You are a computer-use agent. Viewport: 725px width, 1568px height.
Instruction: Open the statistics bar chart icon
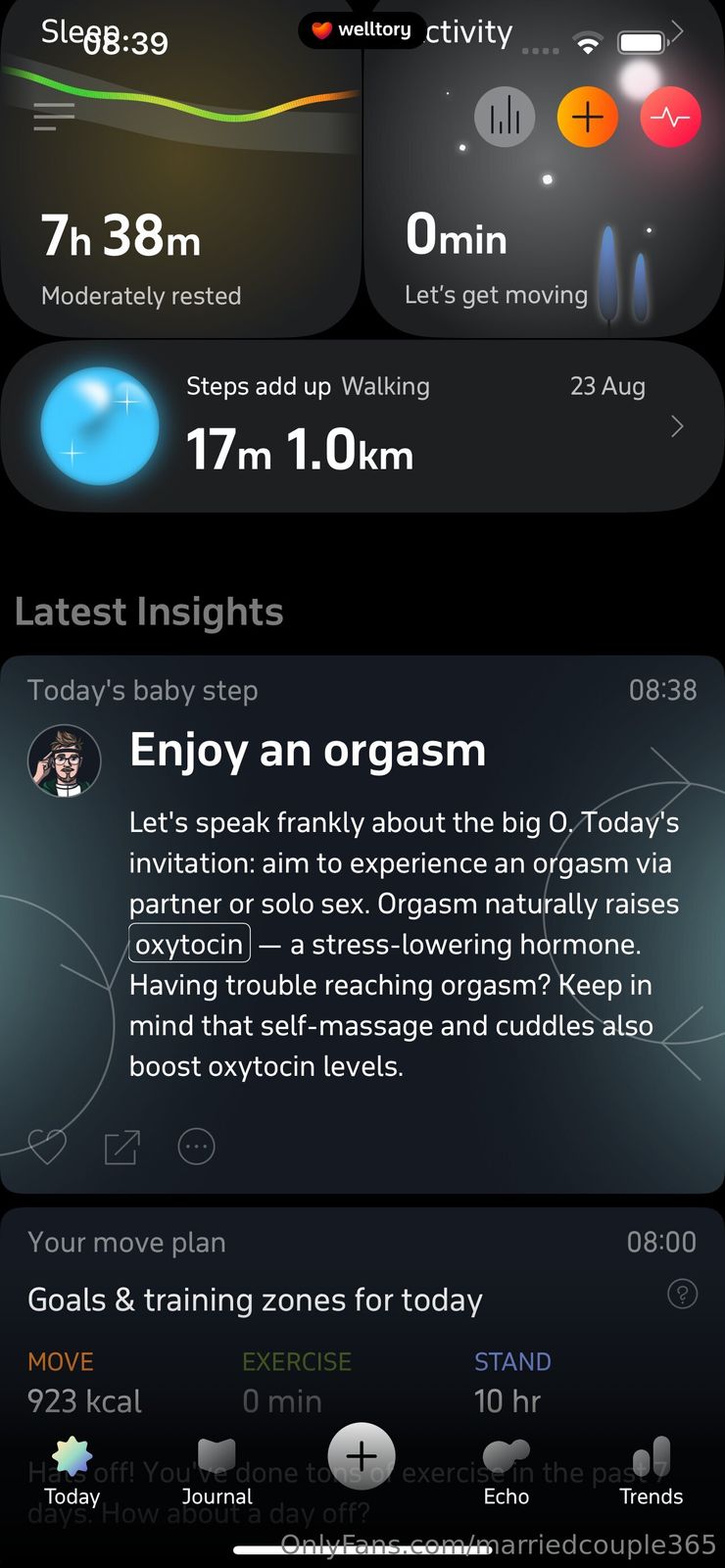point(505,117)
